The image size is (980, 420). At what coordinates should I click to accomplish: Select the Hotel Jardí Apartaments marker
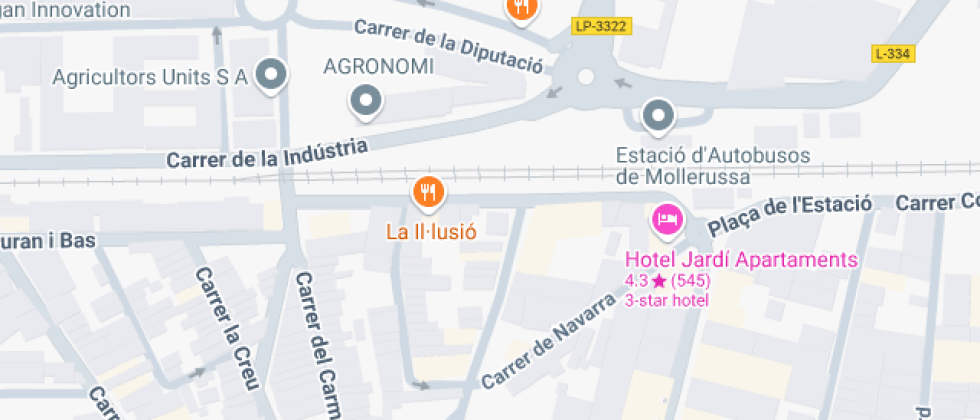[x=667, y=216]
